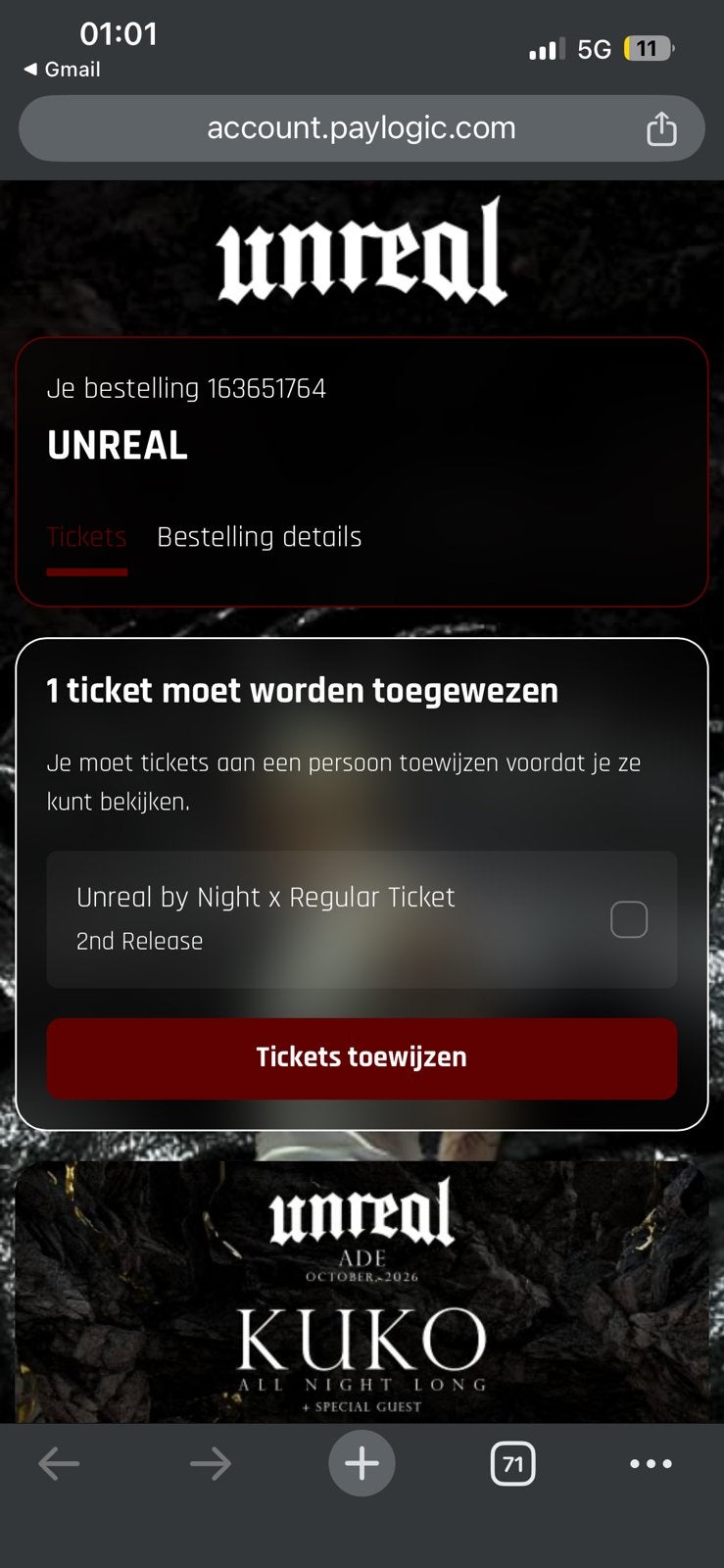Return to Gmail via the back link
The width and height of the screenshot is (724, 1568).
coord(62,70)
